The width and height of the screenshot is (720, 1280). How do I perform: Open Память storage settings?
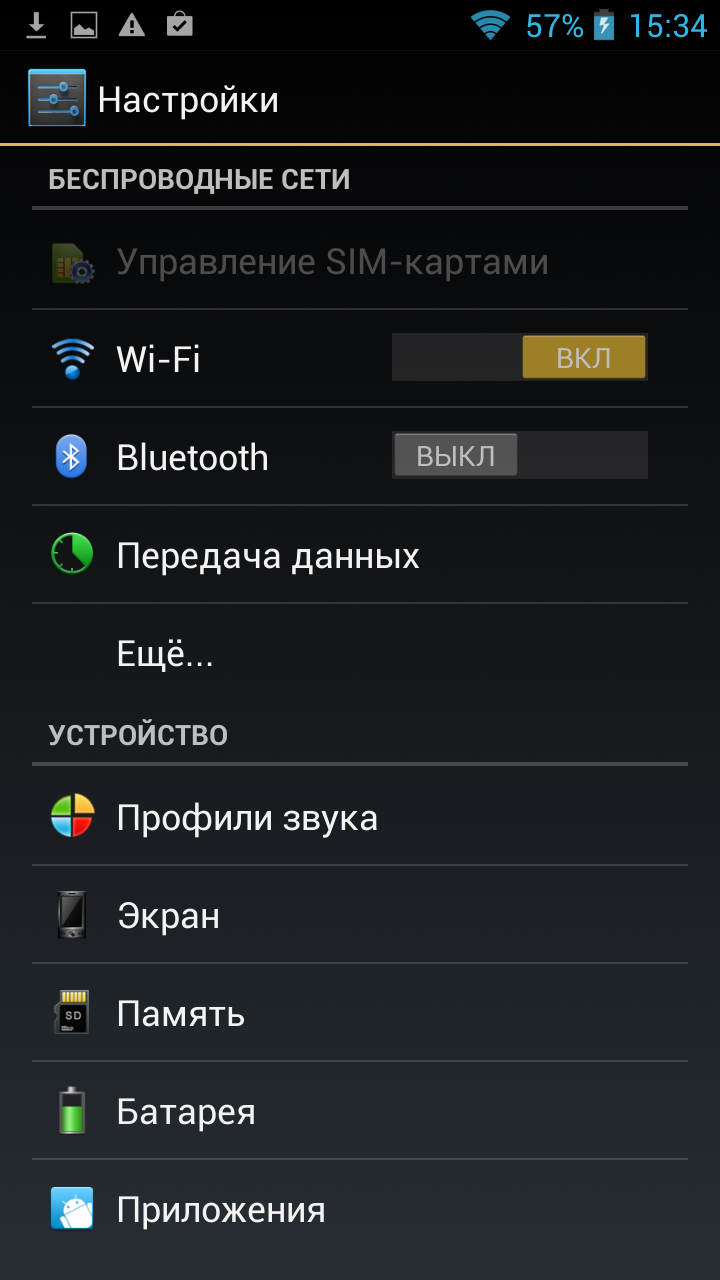click(x=180, y=1014)
